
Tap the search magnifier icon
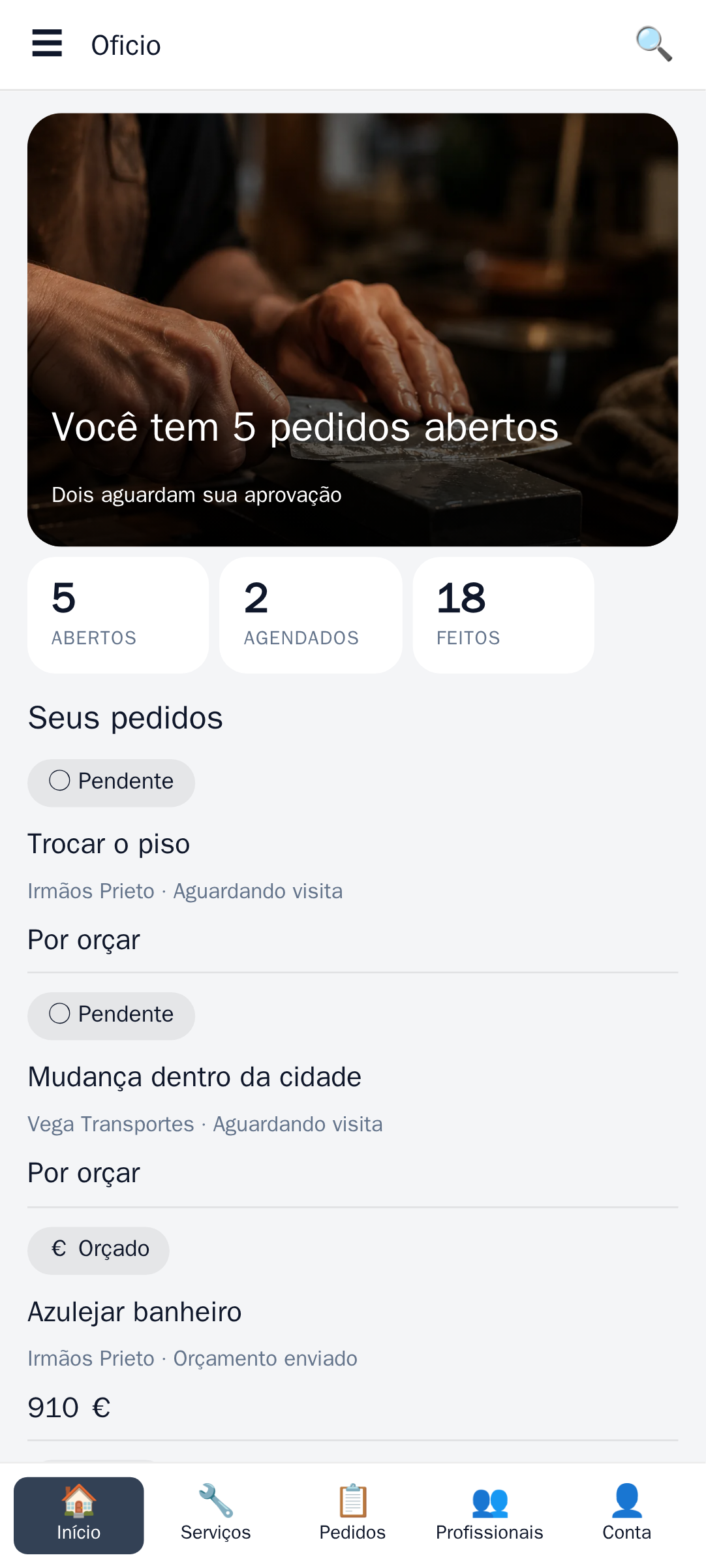pos(654,44)
